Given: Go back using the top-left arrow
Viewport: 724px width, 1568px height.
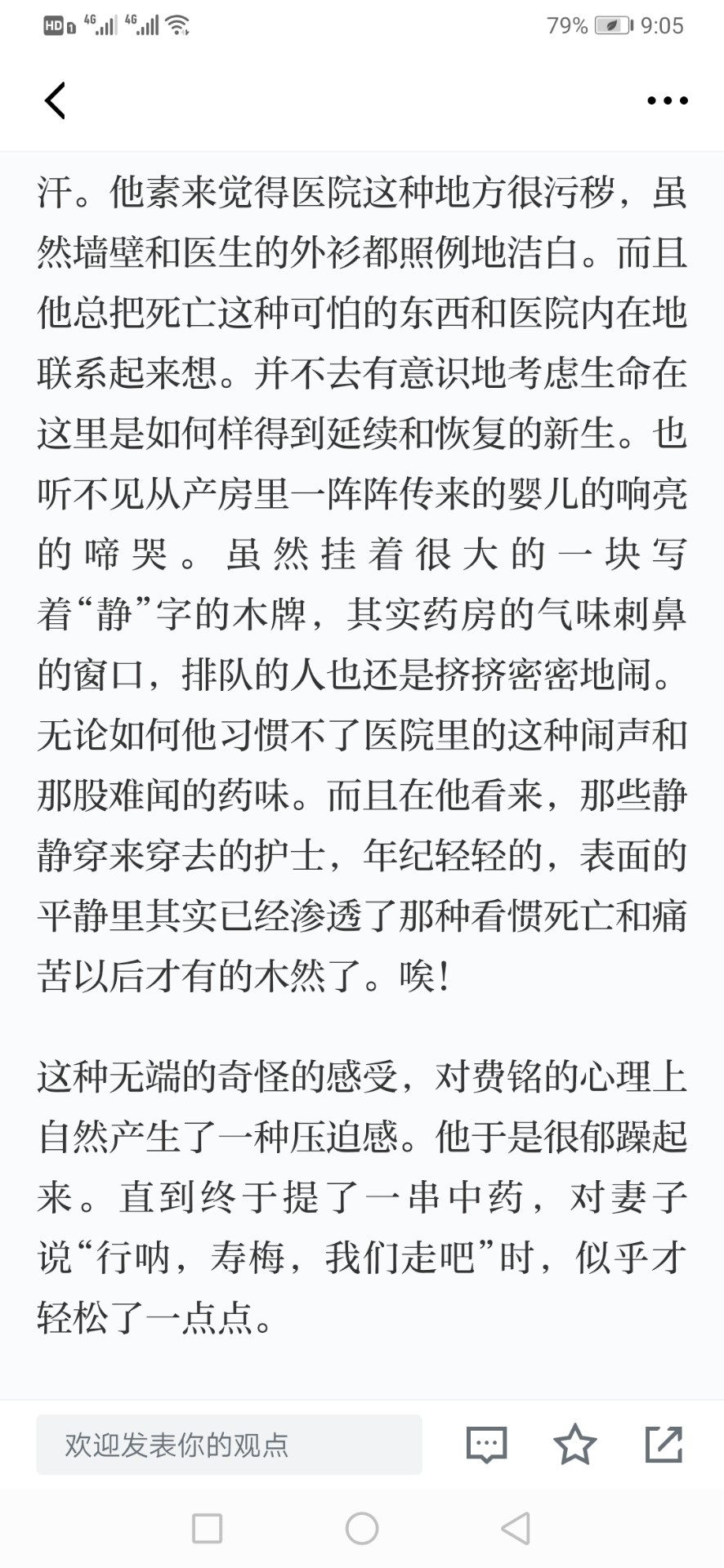Looking at the screenshot, I should point(55,101).
